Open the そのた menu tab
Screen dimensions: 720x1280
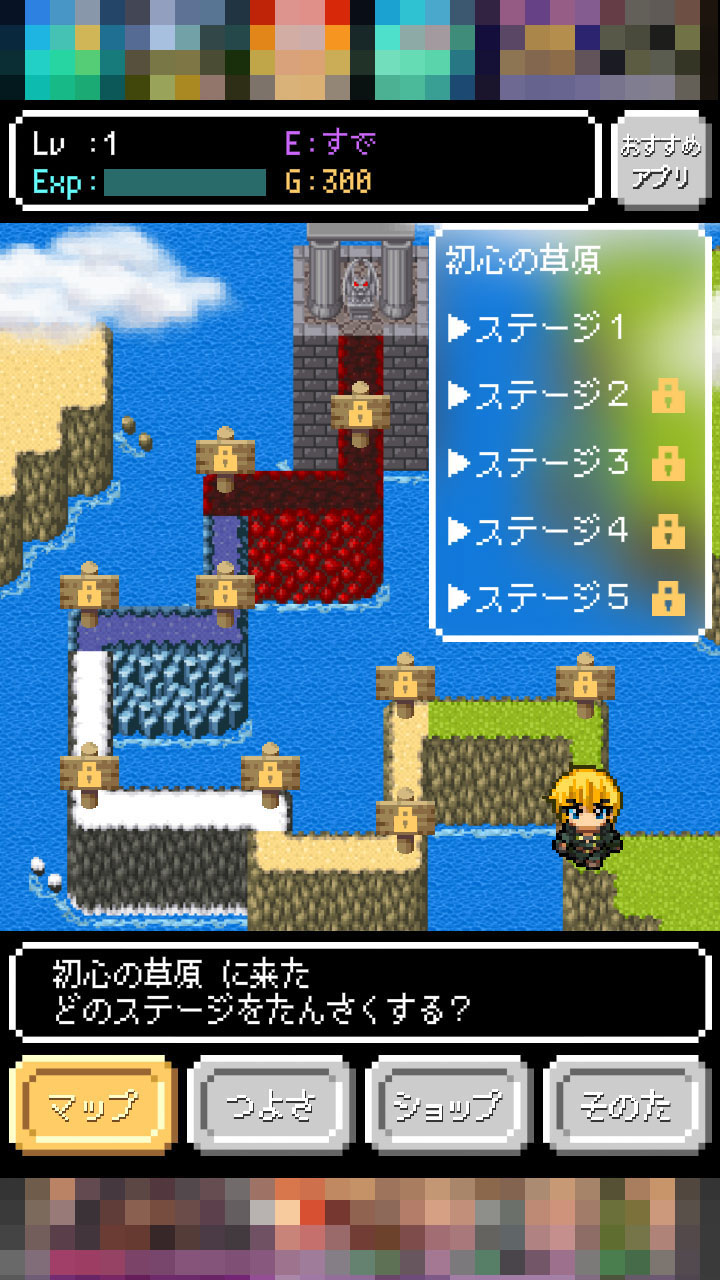click(626, 1106)
